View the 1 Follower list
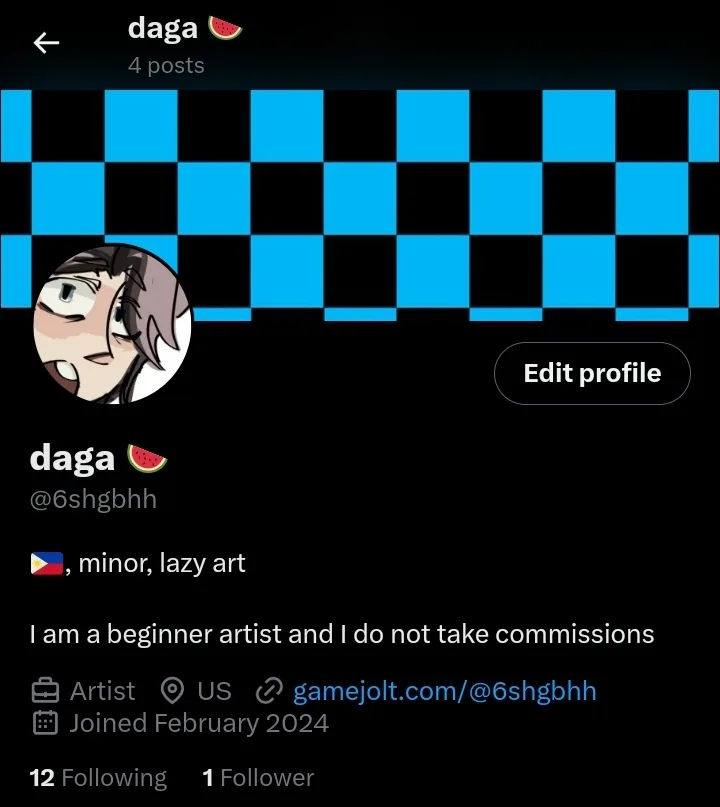The image size is (720, 807). [258, 778]
